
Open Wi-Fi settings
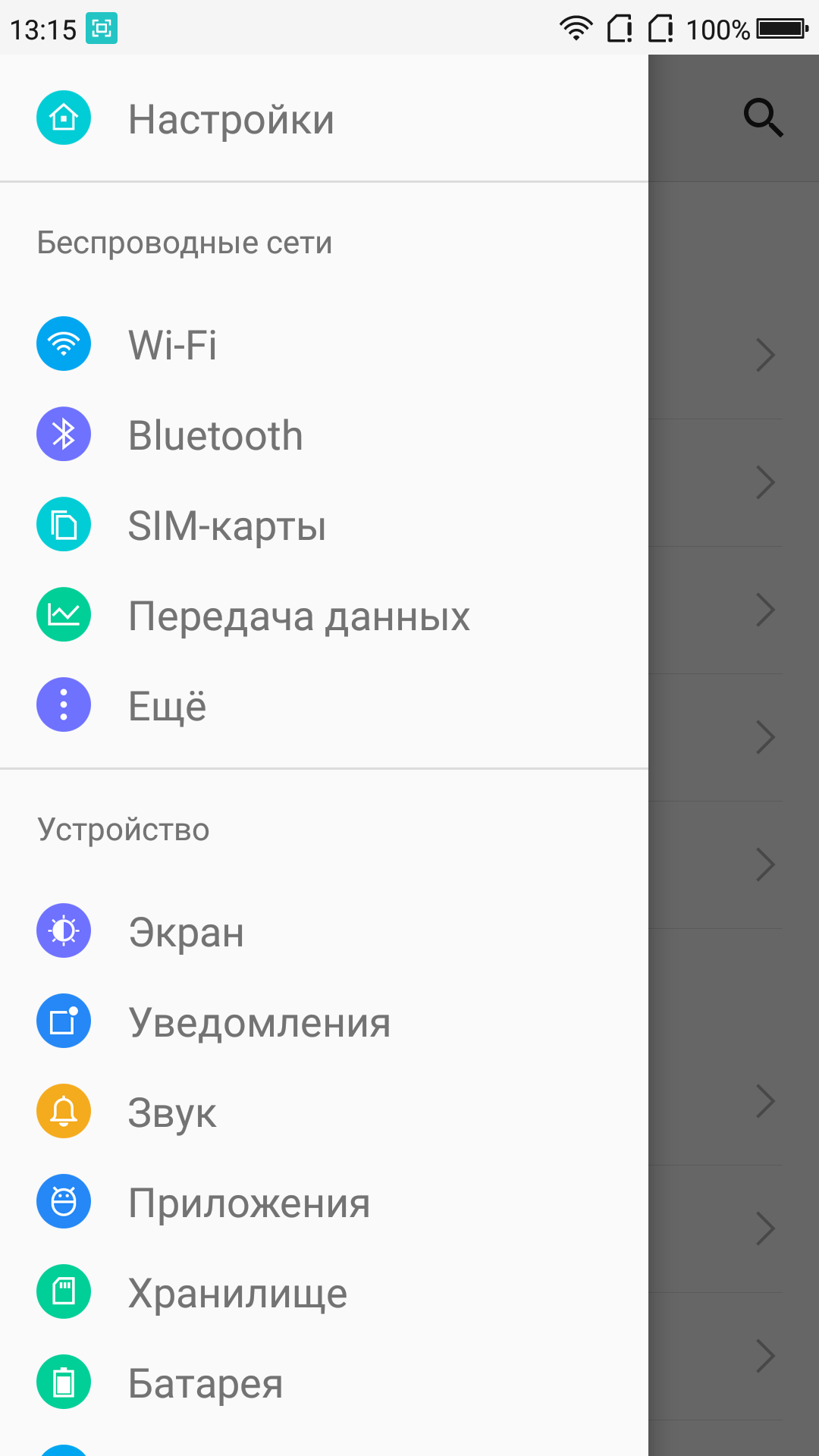(x=173, y=345)
